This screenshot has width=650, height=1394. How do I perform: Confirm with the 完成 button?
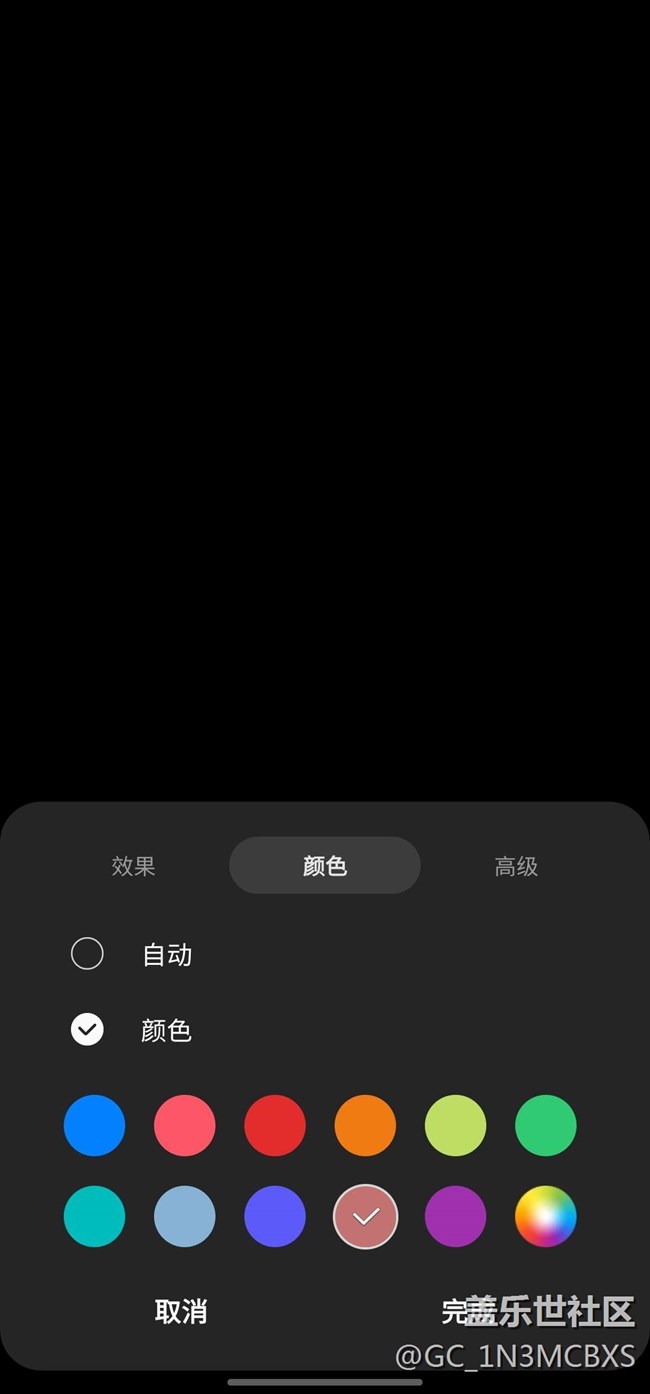[x=470, y=1311]
